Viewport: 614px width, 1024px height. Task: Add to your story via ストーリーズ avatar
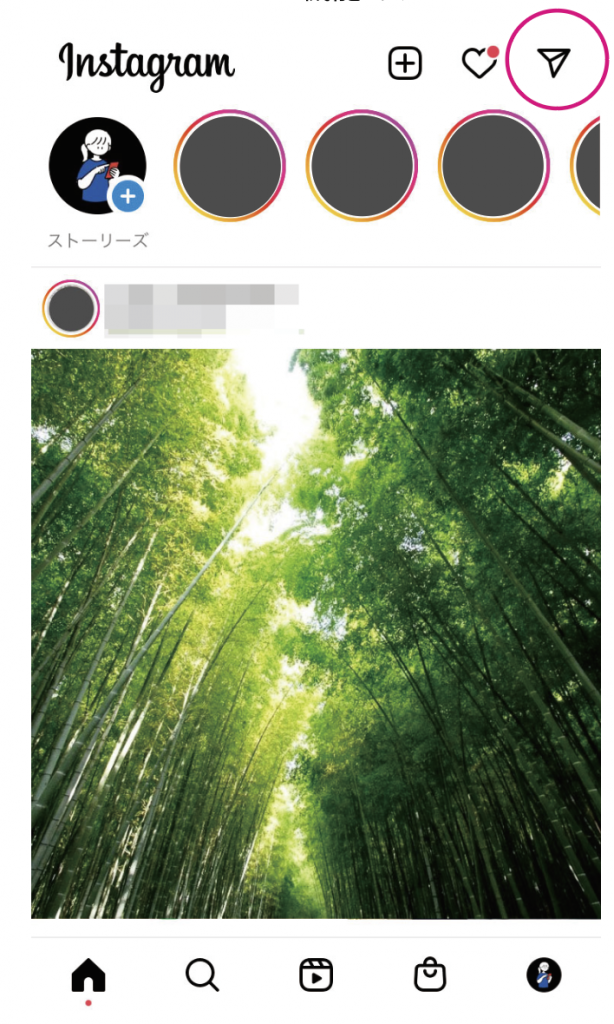(98, 166)
